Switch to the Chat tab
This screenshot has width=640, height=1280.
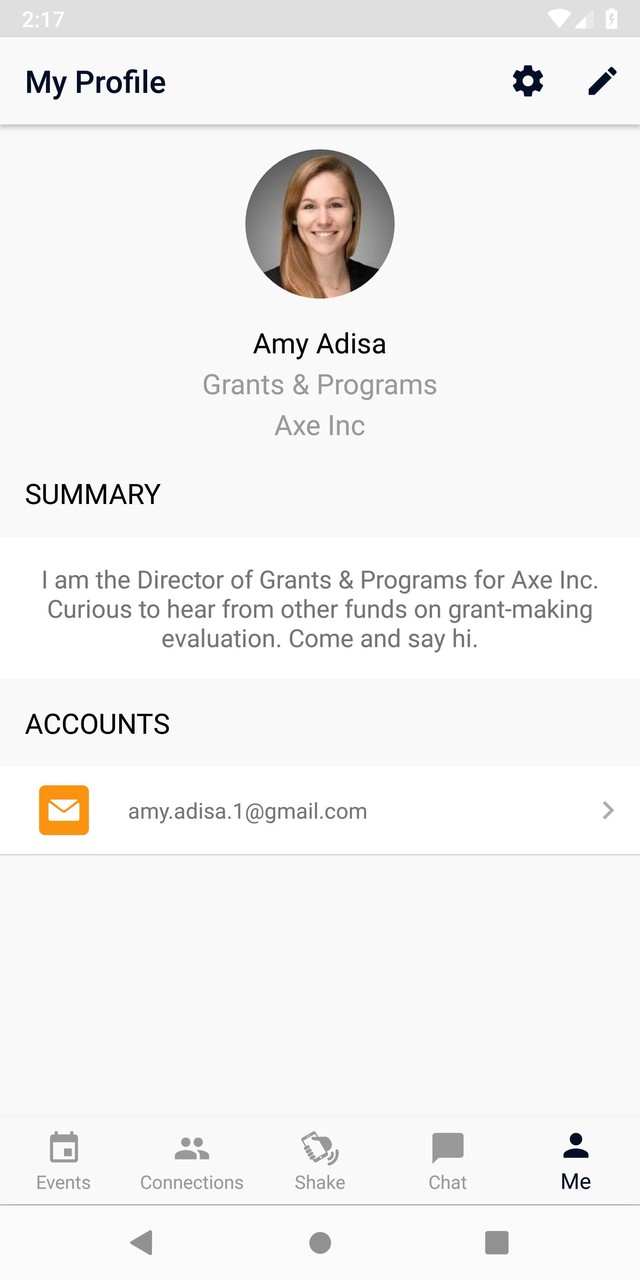coord(448,1161)
